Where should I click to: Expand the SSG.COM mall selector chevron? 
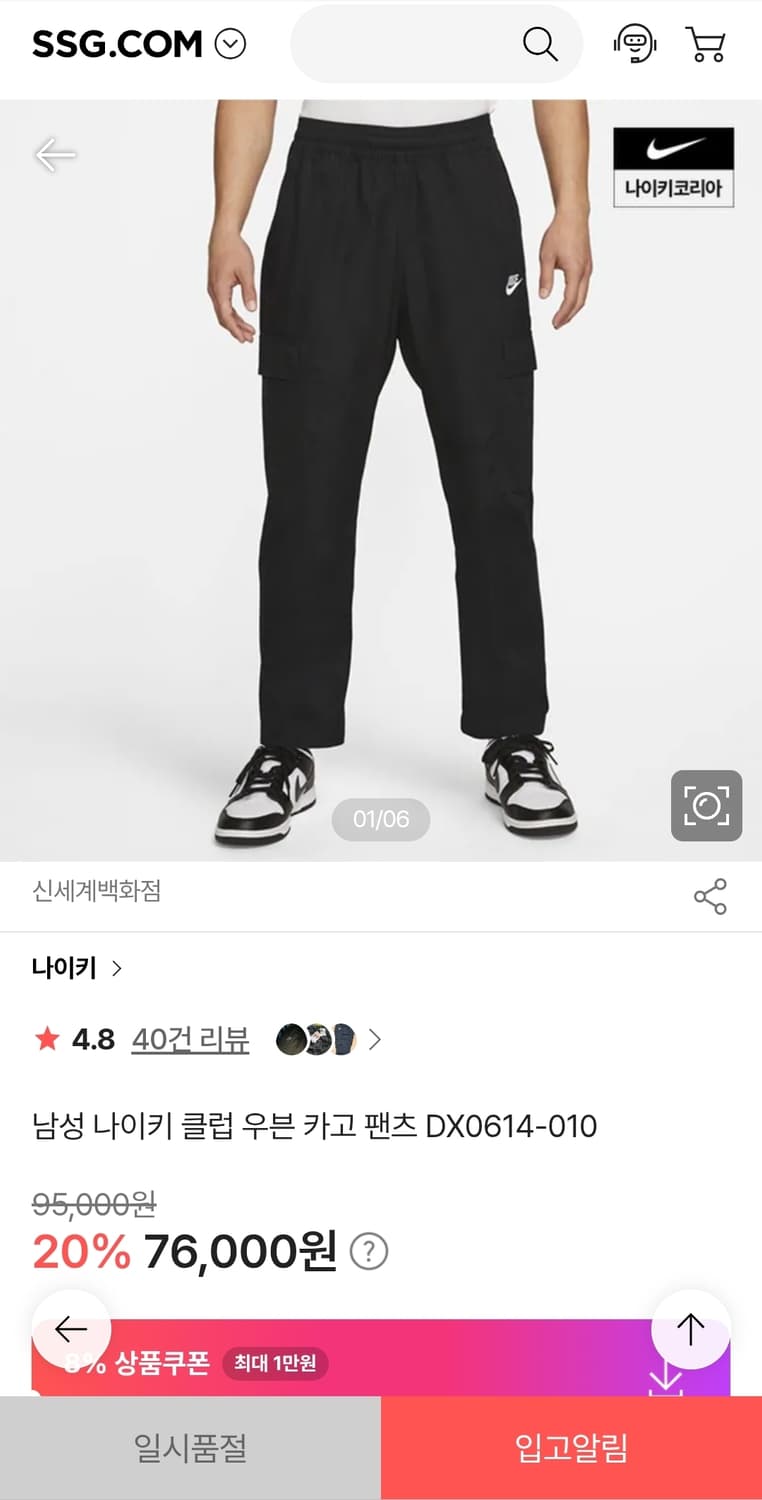(232, 44)
